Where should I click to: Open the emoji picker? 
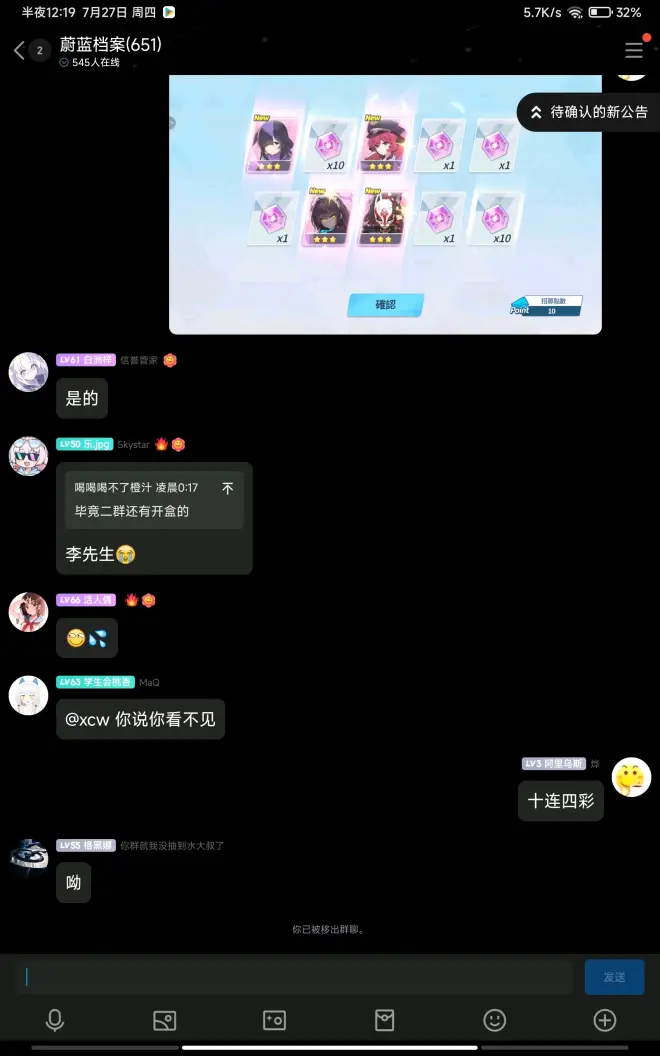pyautogui.click(x=494, y=1020)
